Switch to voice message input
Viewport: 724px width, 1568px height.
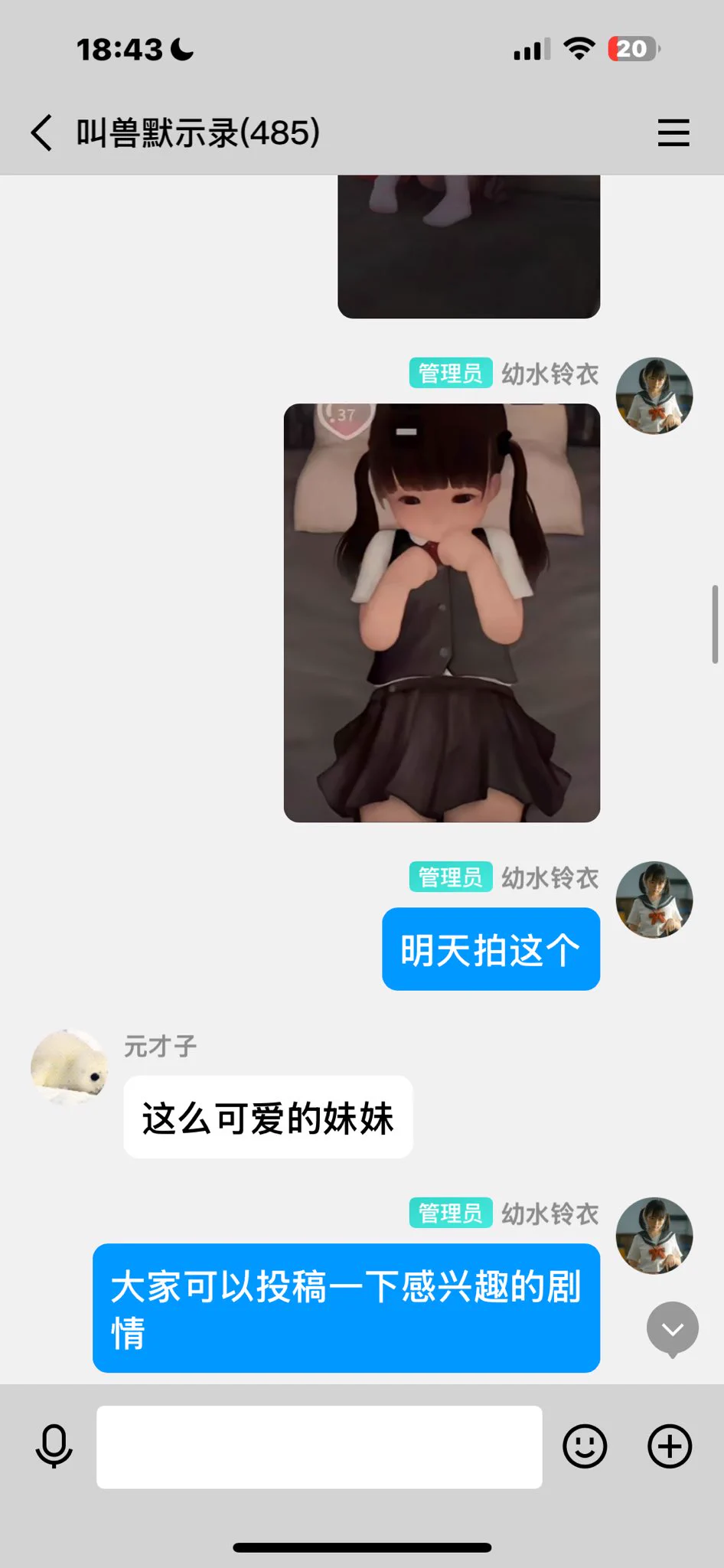(x=54, y=1446)
